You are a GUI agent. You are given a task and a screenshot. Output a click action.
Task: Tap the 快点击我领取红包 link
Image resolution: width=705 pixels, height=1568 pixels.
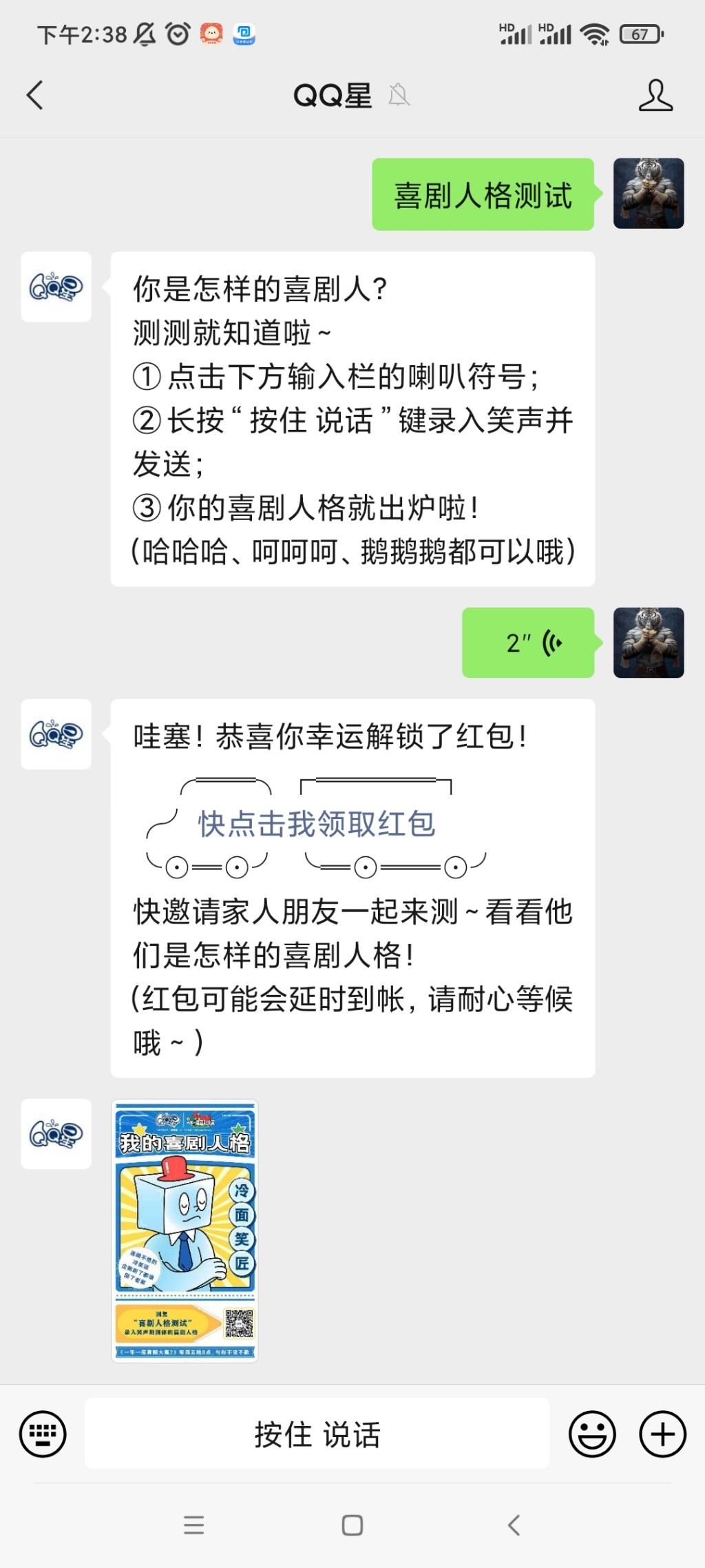click(x=317, y=824)
